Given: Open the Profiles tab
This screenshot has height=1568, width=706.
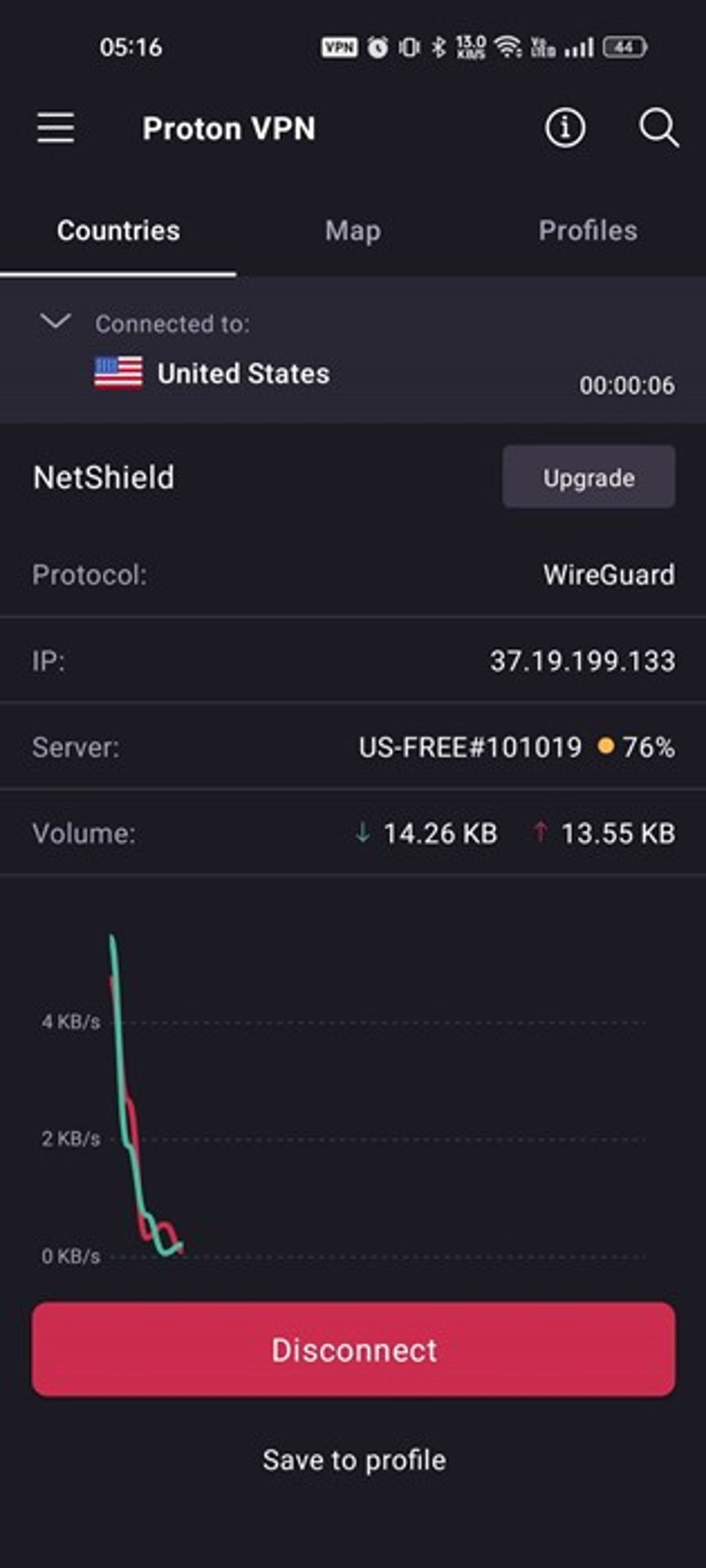Looking at the screenshot, I should (x=587, y=231).
